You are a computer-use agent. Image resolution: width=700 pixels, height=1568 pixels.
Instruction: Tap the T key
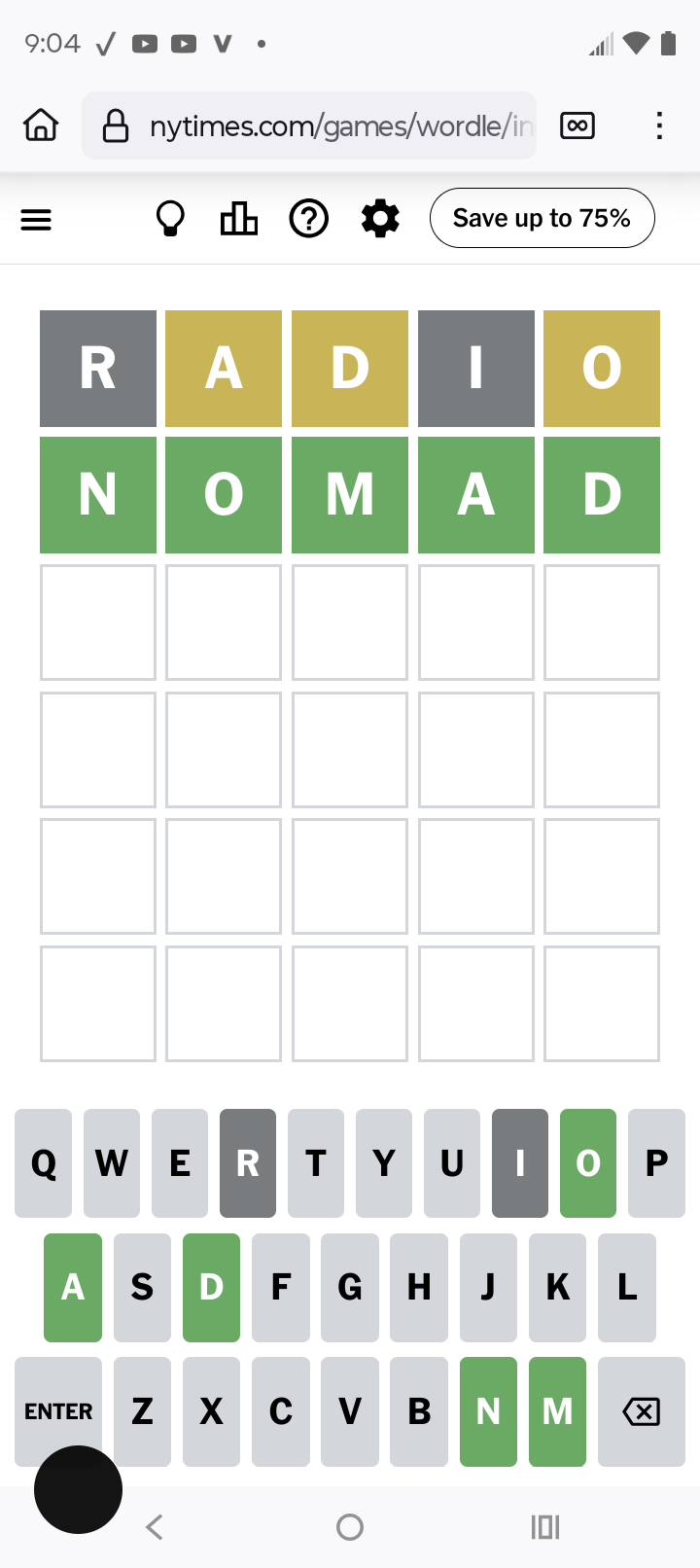316,1163
